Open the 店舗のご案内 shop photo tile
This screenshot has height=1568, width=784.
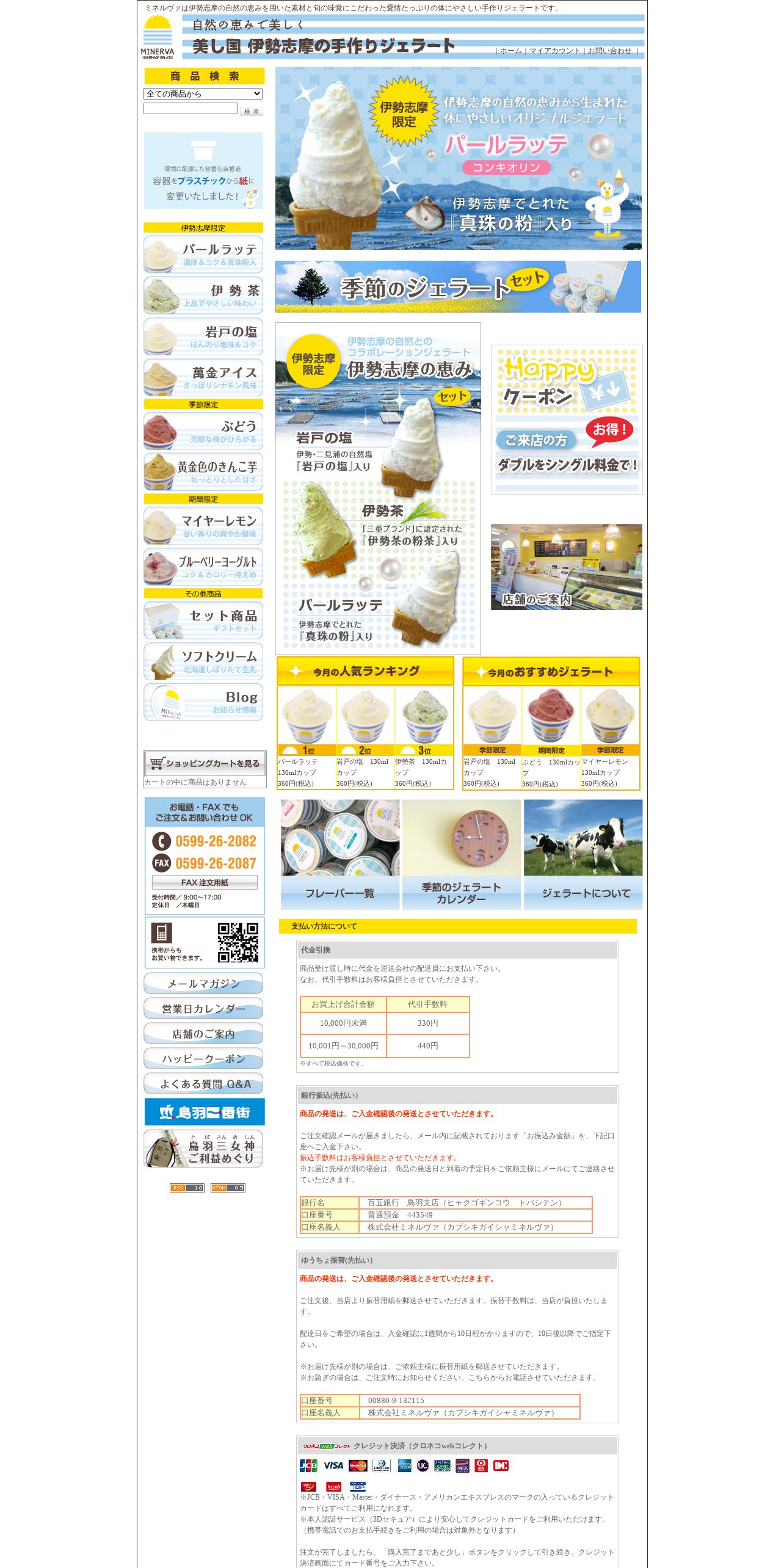[566, 567]
